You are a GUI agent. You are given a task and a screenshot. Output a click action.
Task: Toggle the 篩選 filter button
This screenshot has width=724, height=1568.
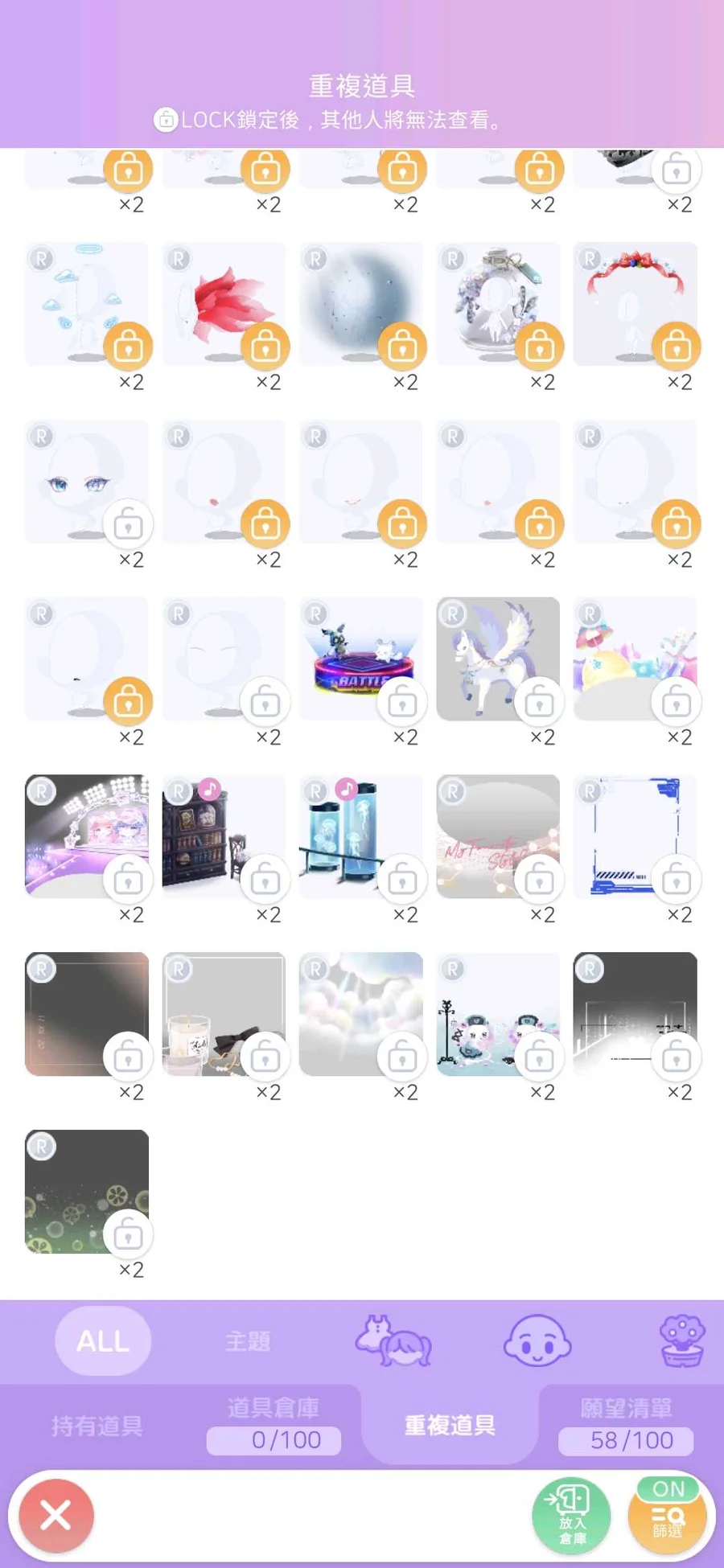tap(668, 1516)
